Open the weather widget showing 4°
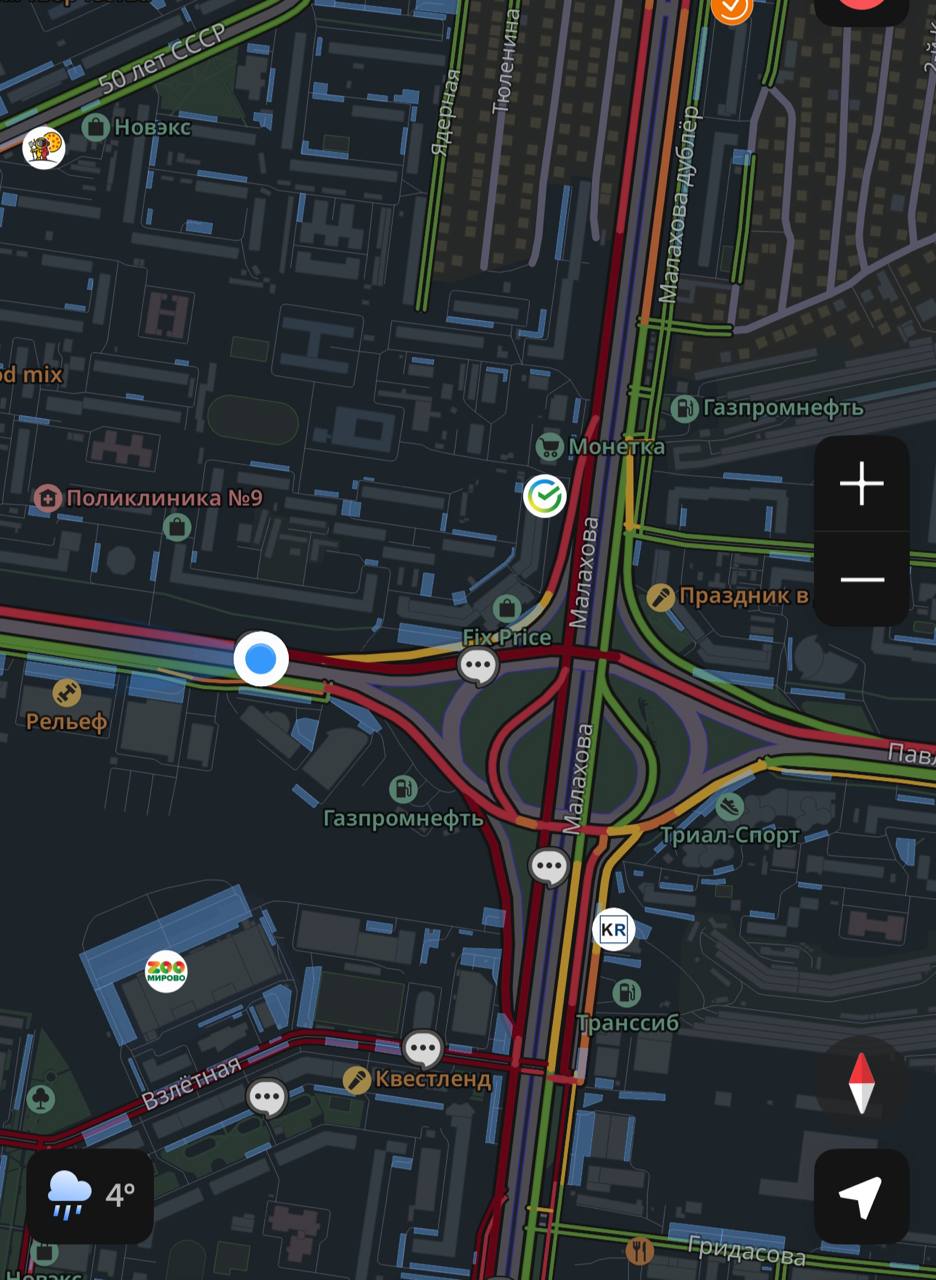The height and width of the screenshot is (1280, 936). tap(91, 1195)
